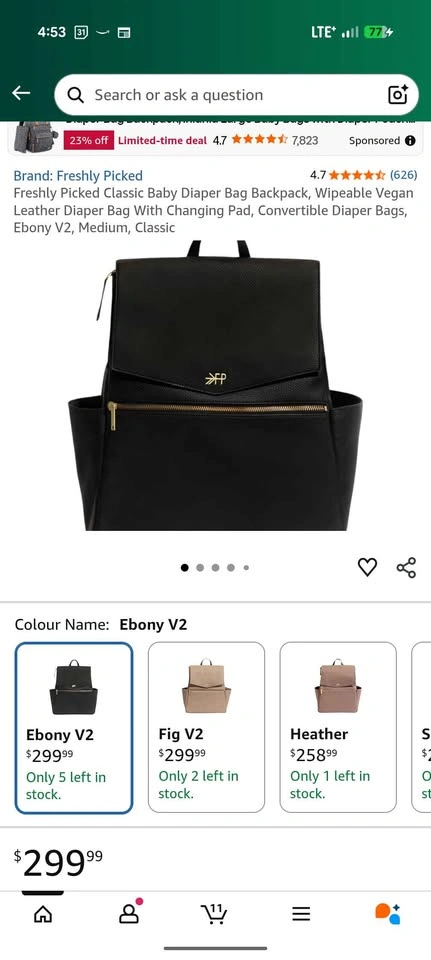This screenshot has height=960, width=431.
Task: Pick the Heather colour option
Action: 338,727
